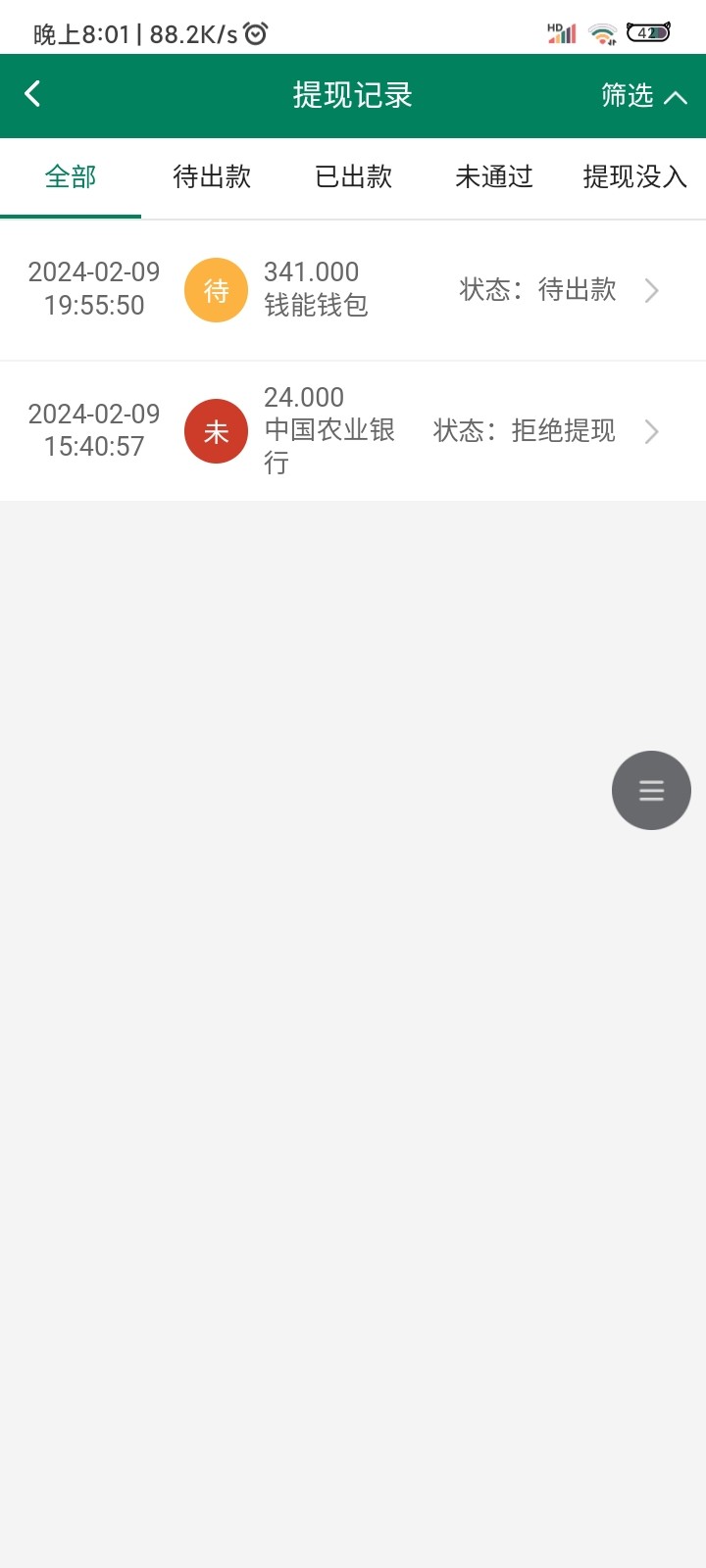Tap the 状态：拒绝提现 status text

point(527,431)
